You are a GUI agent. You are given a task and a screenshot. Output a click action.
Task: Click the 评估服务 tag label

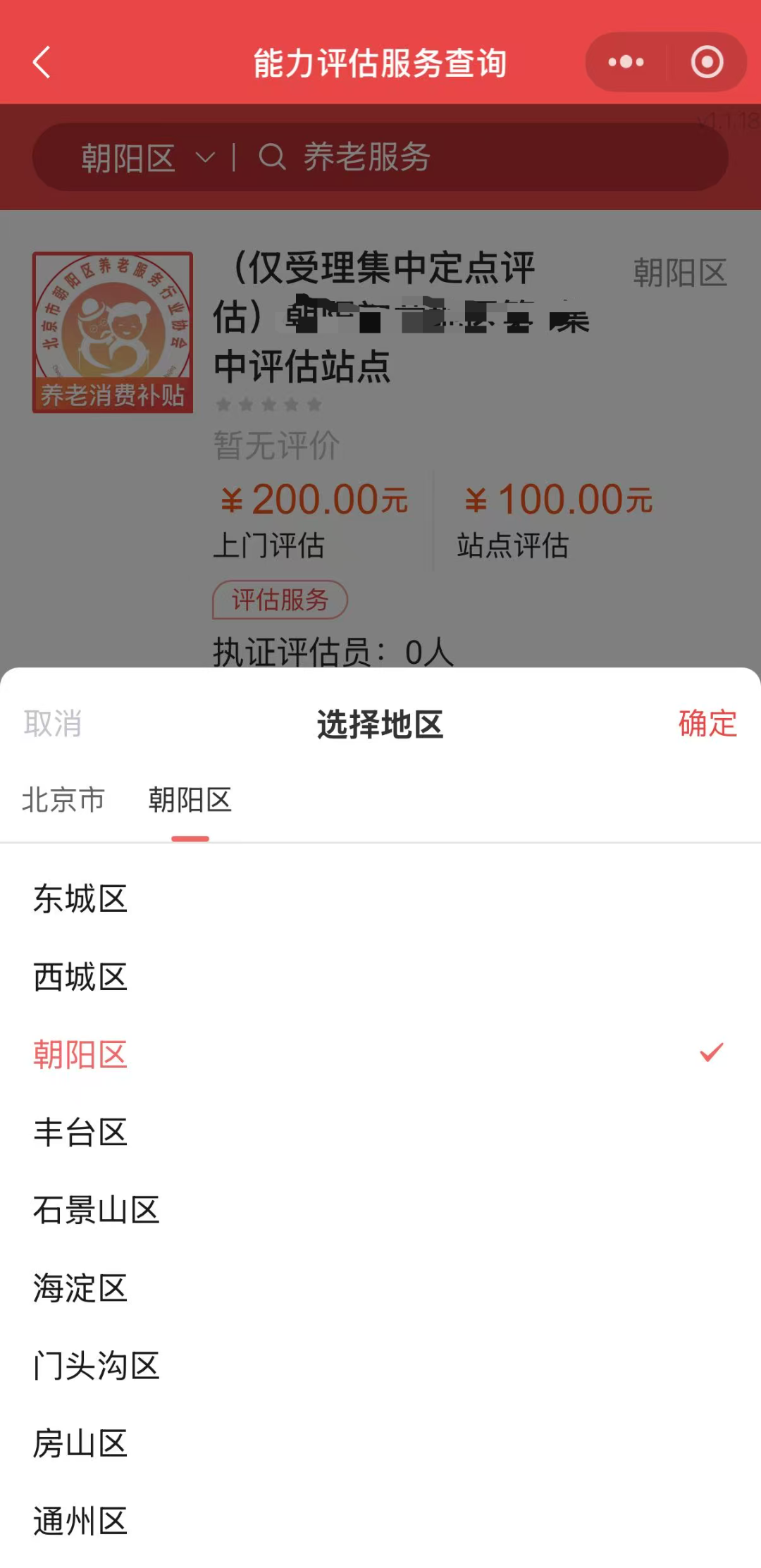280,600
